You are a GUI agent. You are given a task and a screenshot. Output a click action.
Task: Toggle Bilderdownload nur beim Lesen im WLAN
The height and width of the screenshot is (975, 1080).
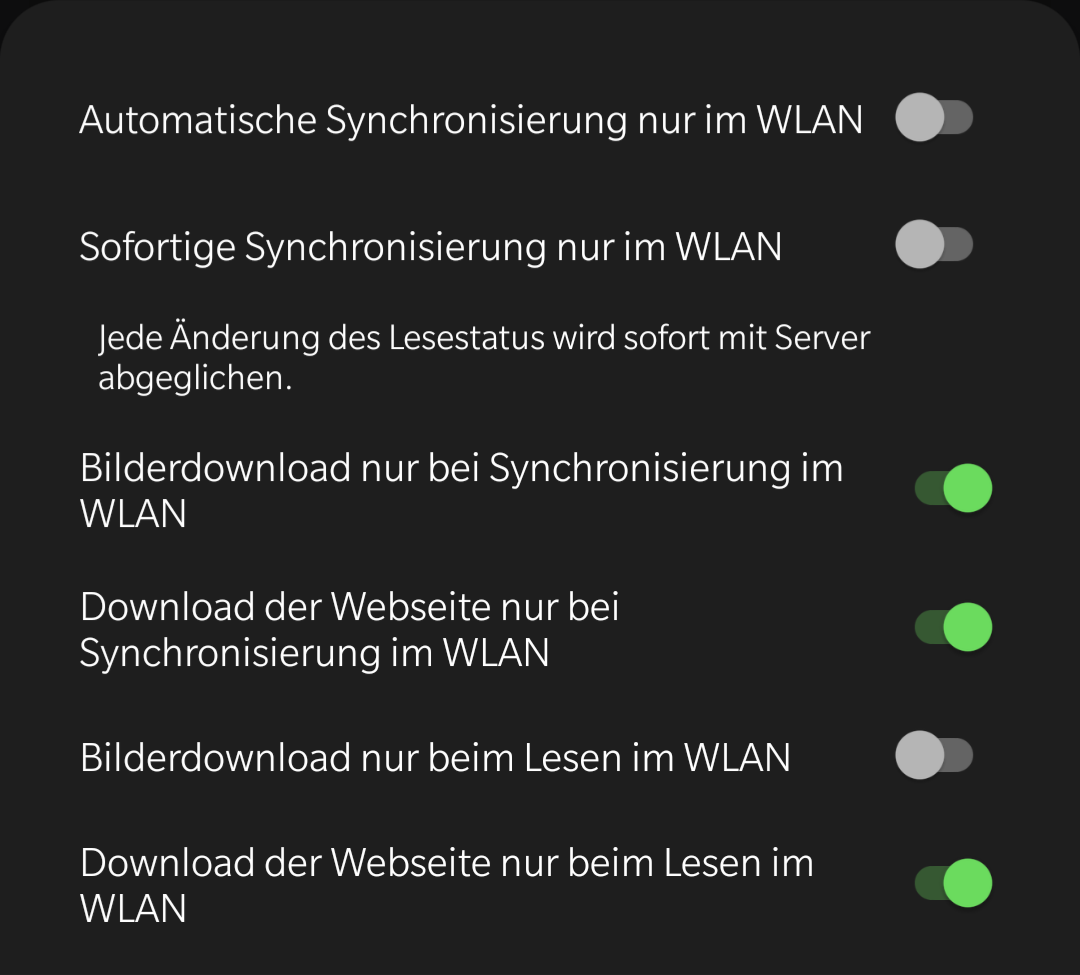pos(934,756)
